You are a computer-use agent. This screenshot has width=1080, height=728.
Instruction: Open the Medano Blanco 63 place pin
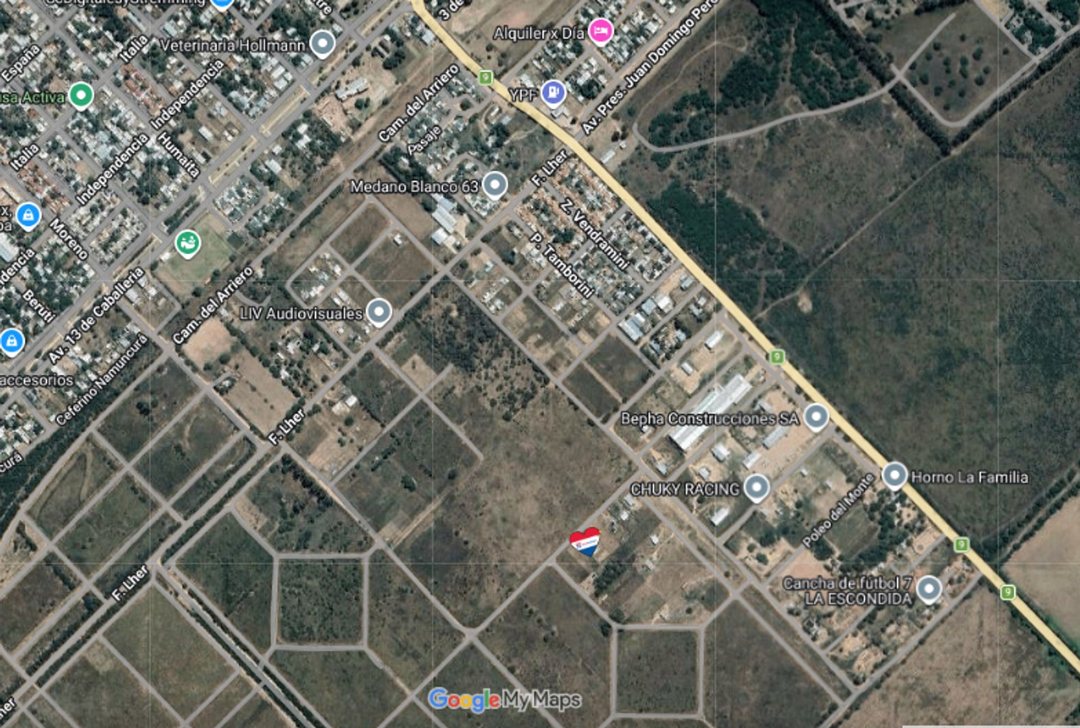tap(495, 185)
